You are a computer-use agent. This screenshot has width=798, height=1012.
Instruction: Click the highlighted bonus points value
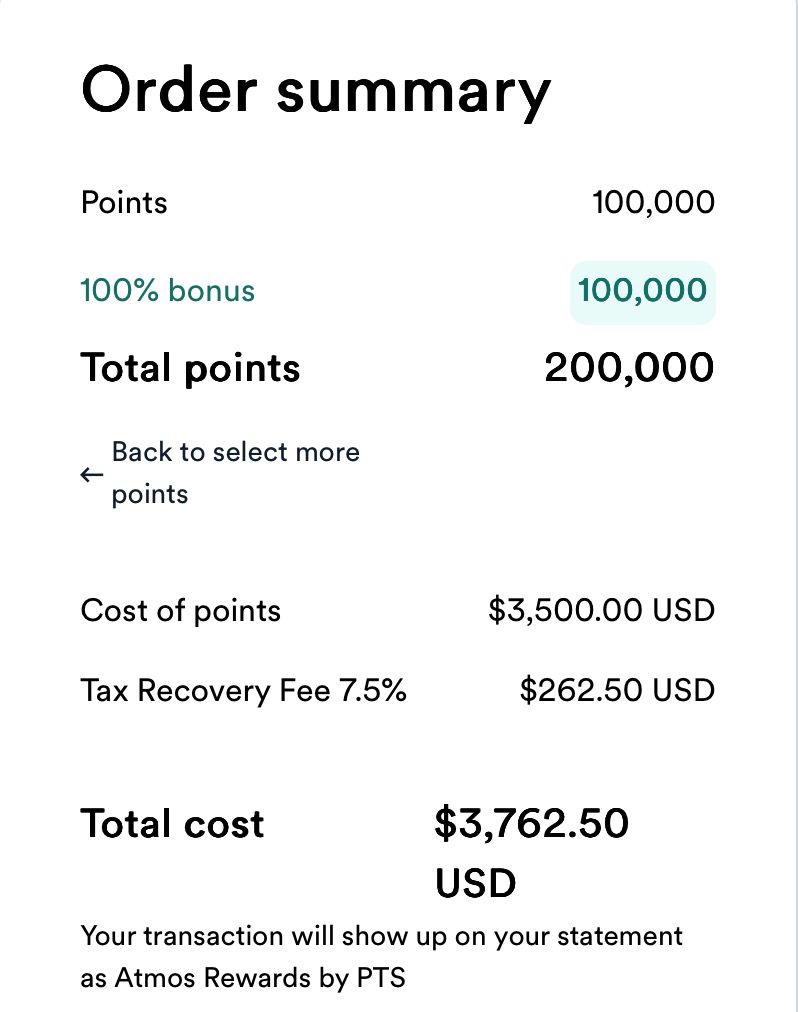click(642, 291)
